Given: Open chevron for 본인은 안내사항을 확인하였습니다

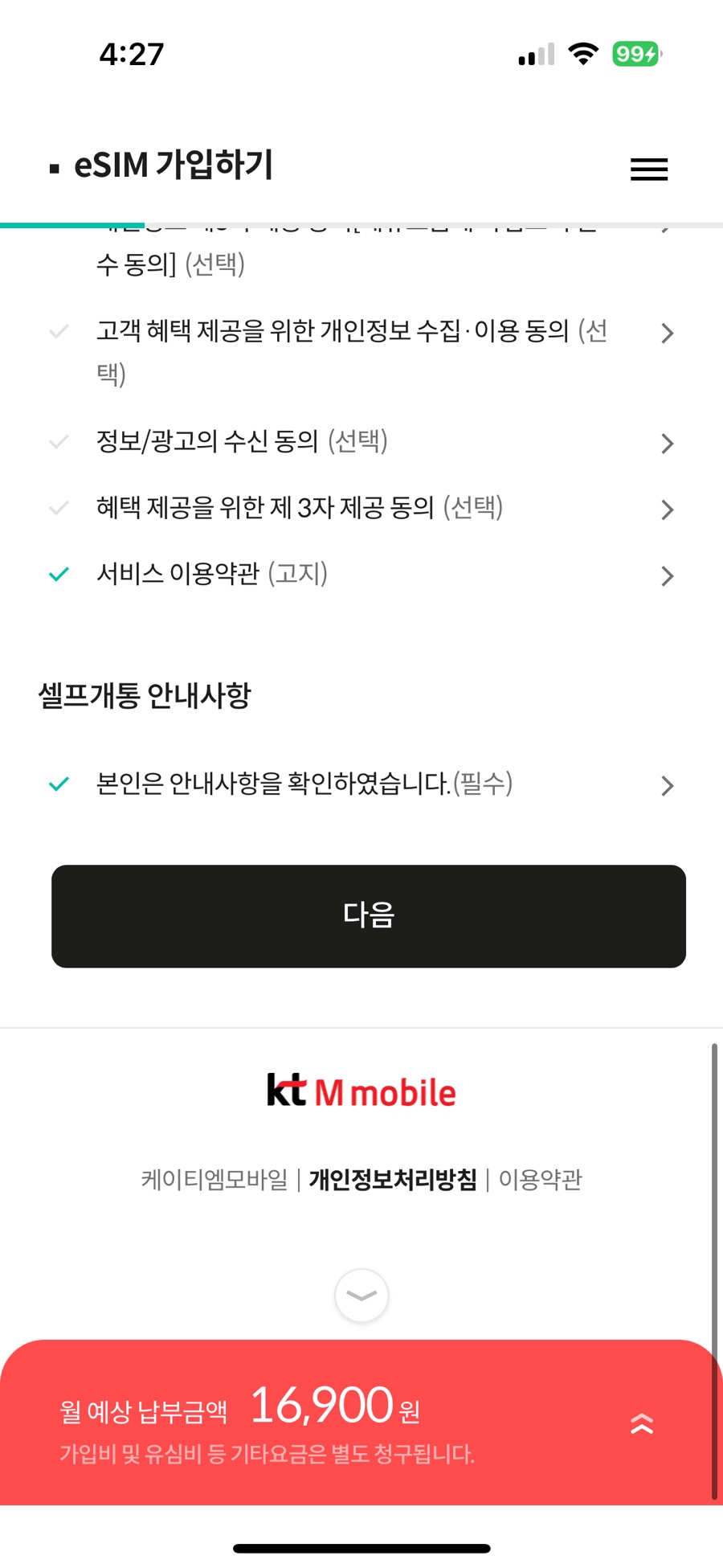Looking at the screenshot, I should [667, 786].
